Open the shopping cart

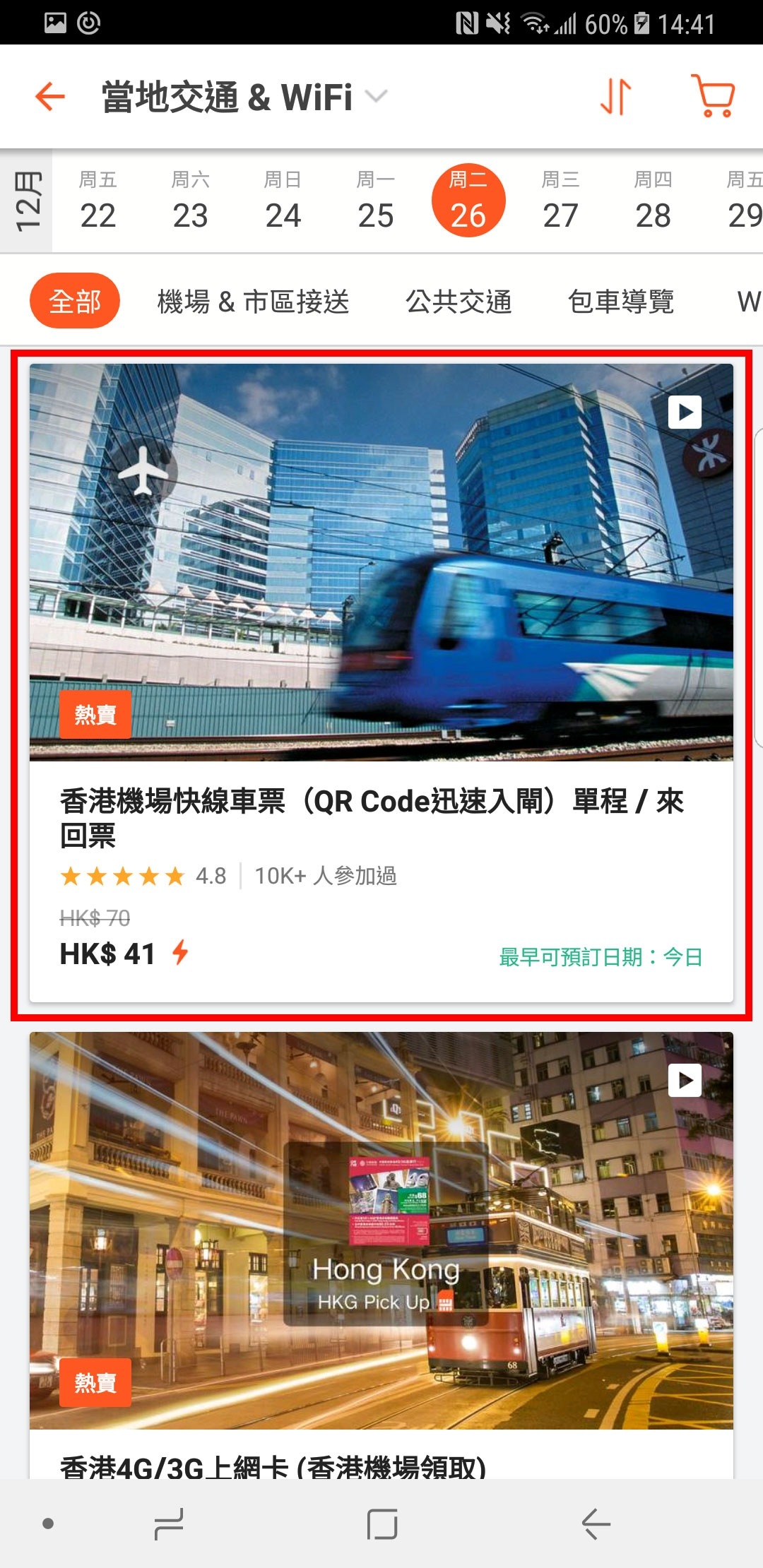pos(714,96)
